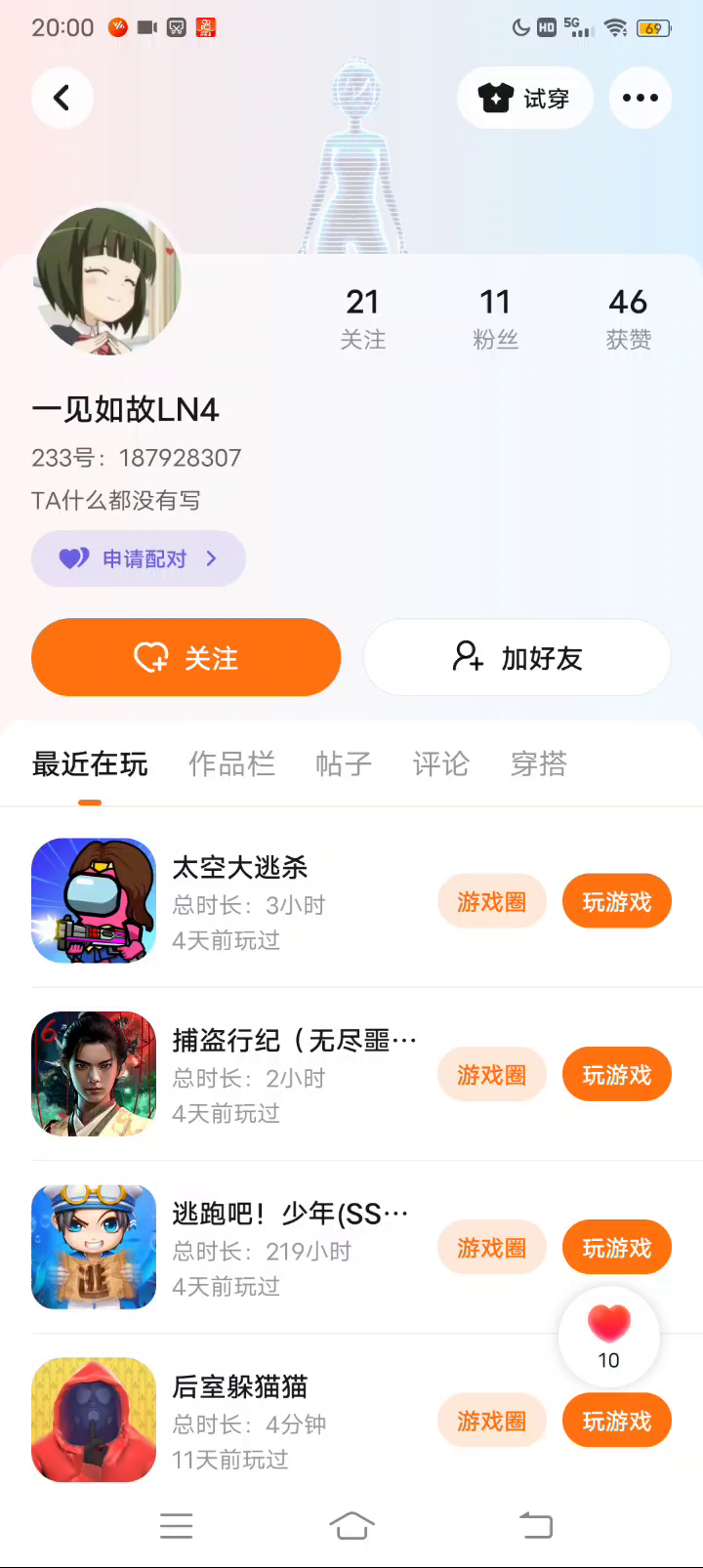Viewport: 703px width, 1568px height.
Task: Open the 粉丝 followers list
Action: 495,318
